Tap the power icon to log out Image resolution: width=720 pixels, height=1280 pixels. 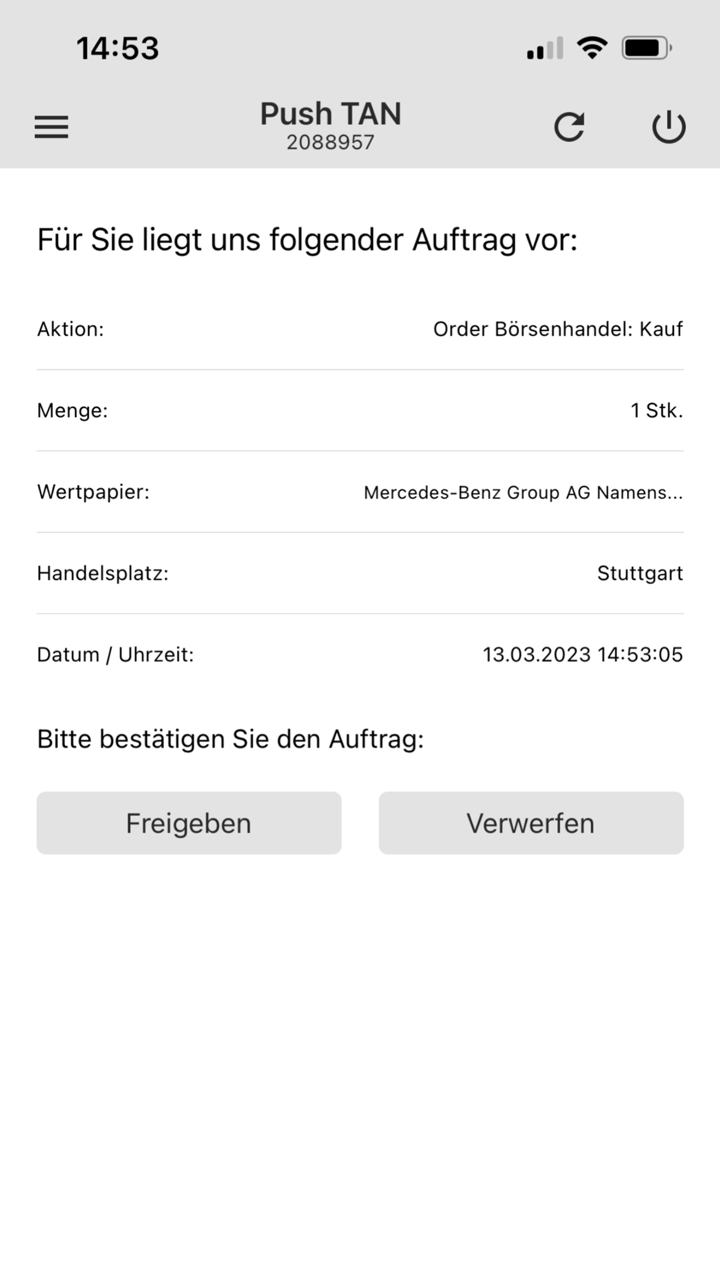coord(668,127)
